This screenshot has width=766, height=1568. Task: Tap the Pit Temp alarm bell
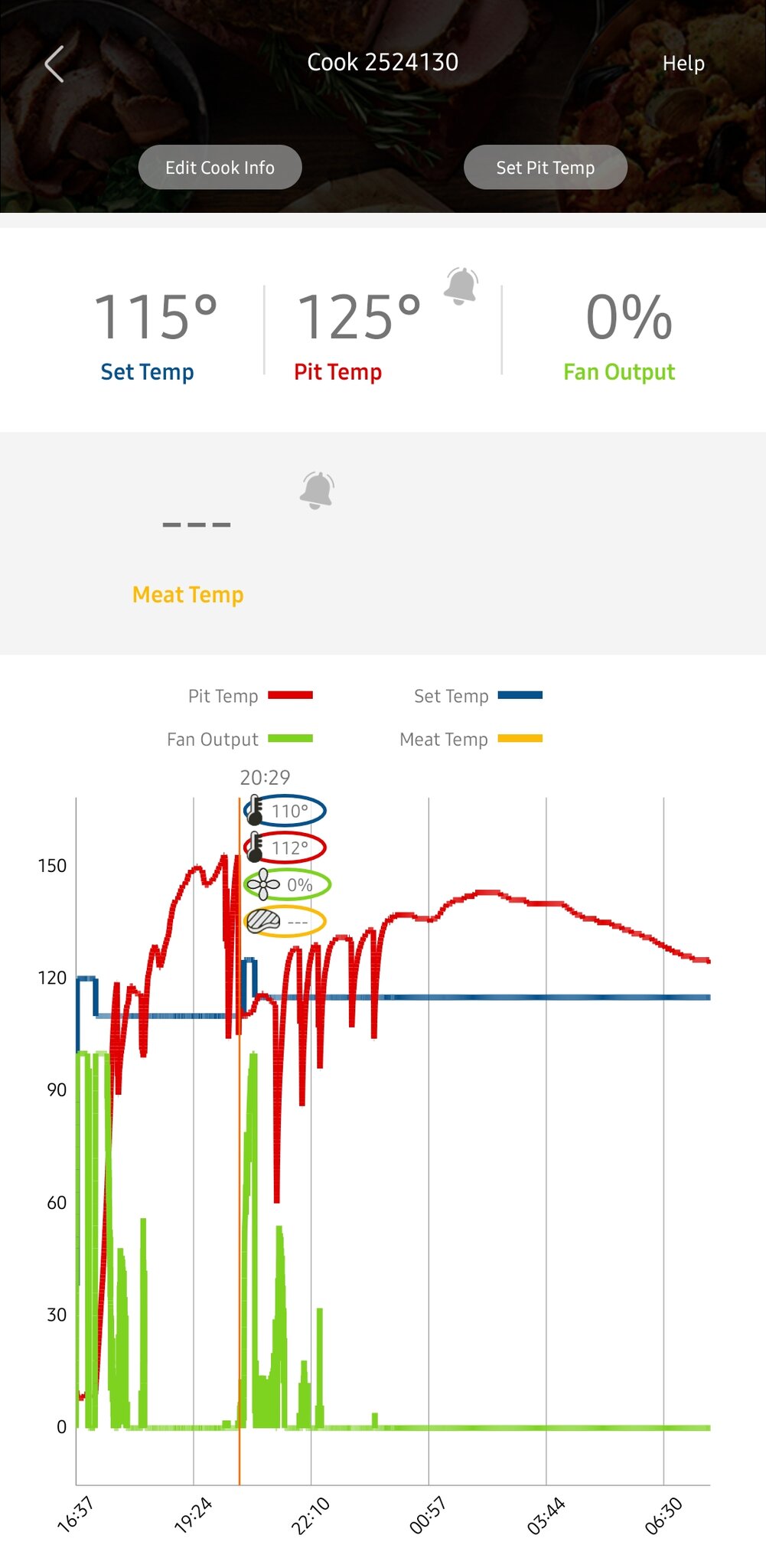point(461,286)
